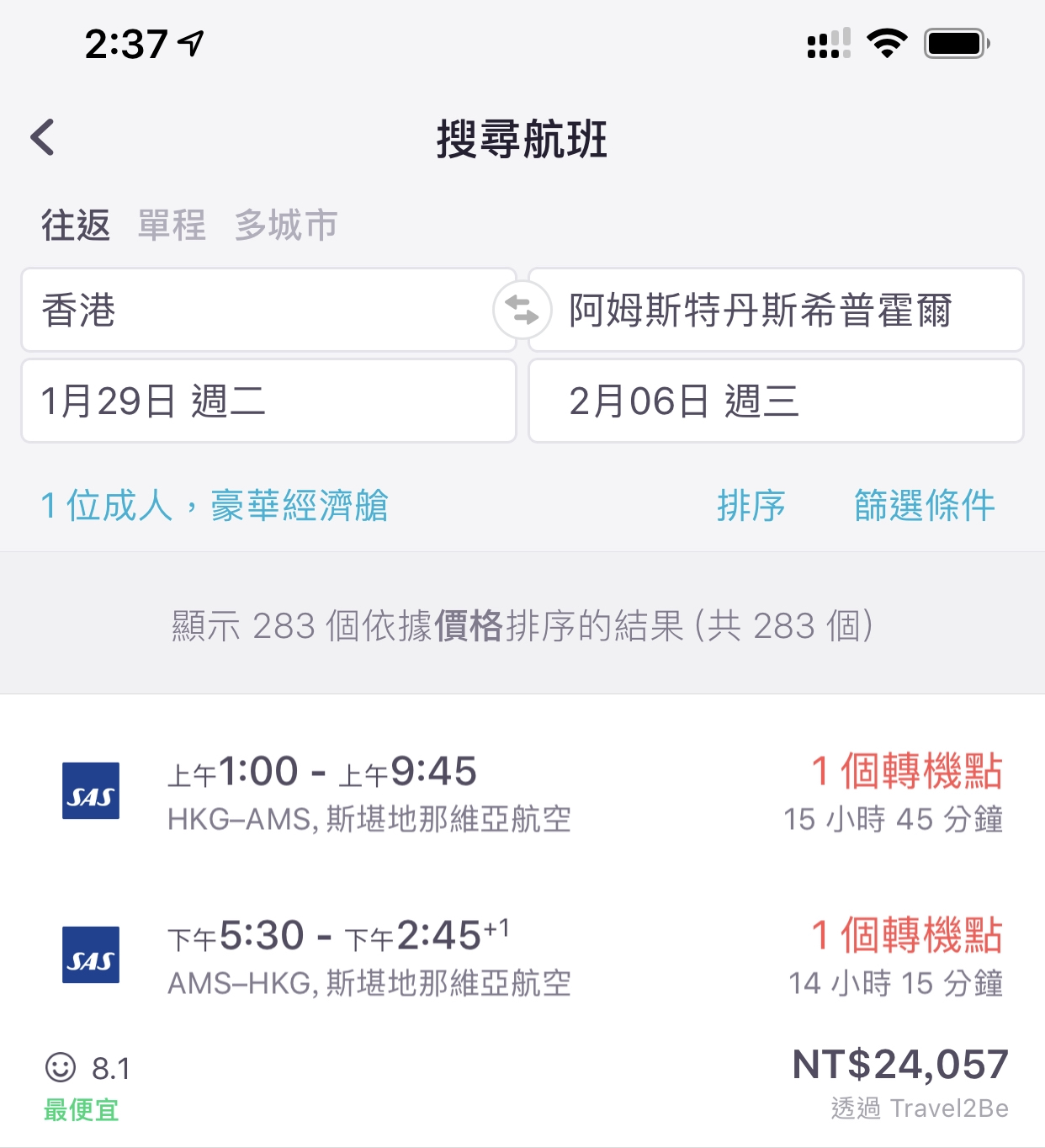Image resolution: width=1045 pixels, height=1148 pixels.
Task: Open the 排序 sort options
Action: (x=751, y=506)
